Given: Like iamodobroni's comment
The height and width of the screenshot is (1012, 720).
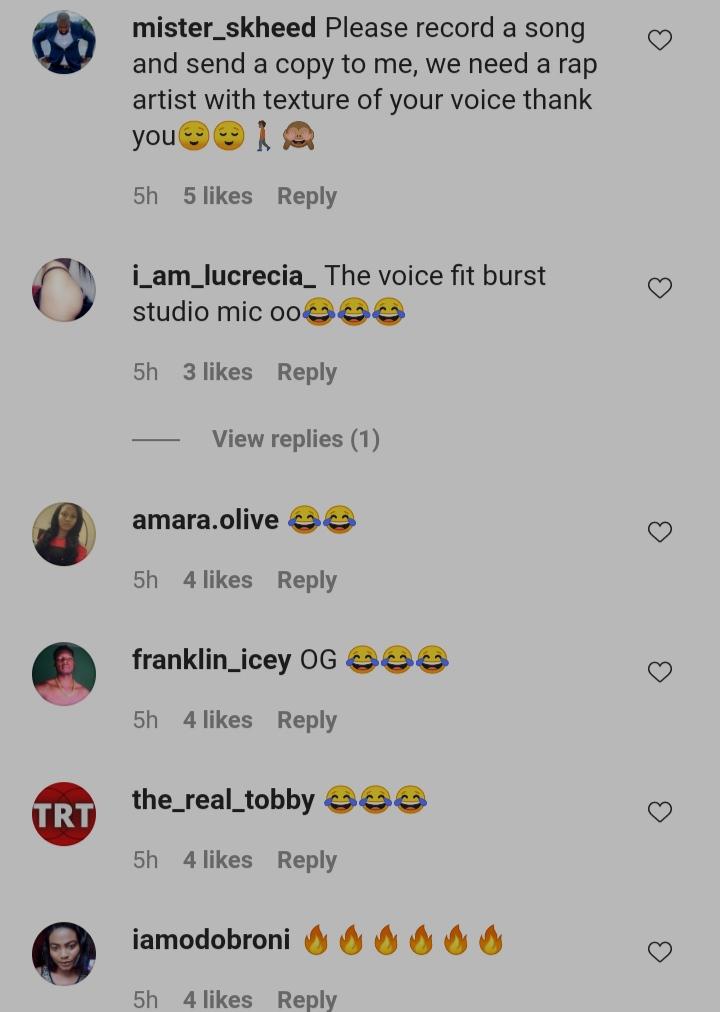Looking at the screenshot, I should pyautogui.click(x=659, y=952).
